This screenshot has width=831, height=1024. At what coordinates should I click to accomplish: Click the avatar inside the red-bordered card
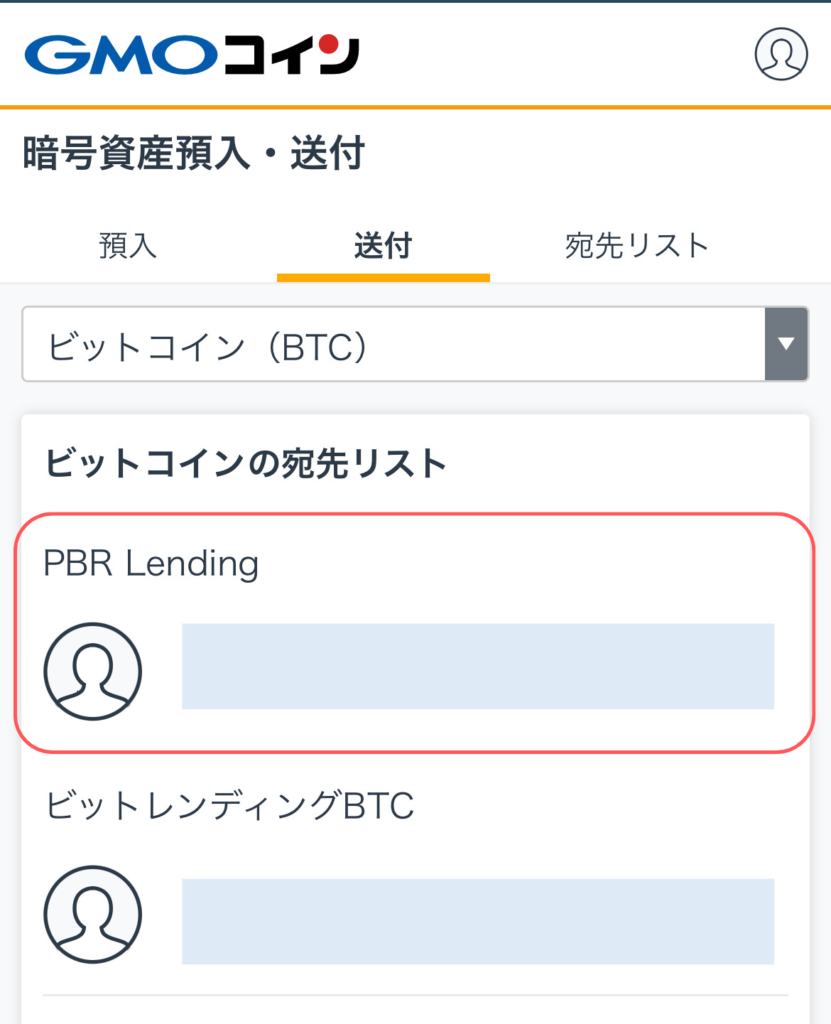coord(91,671)
